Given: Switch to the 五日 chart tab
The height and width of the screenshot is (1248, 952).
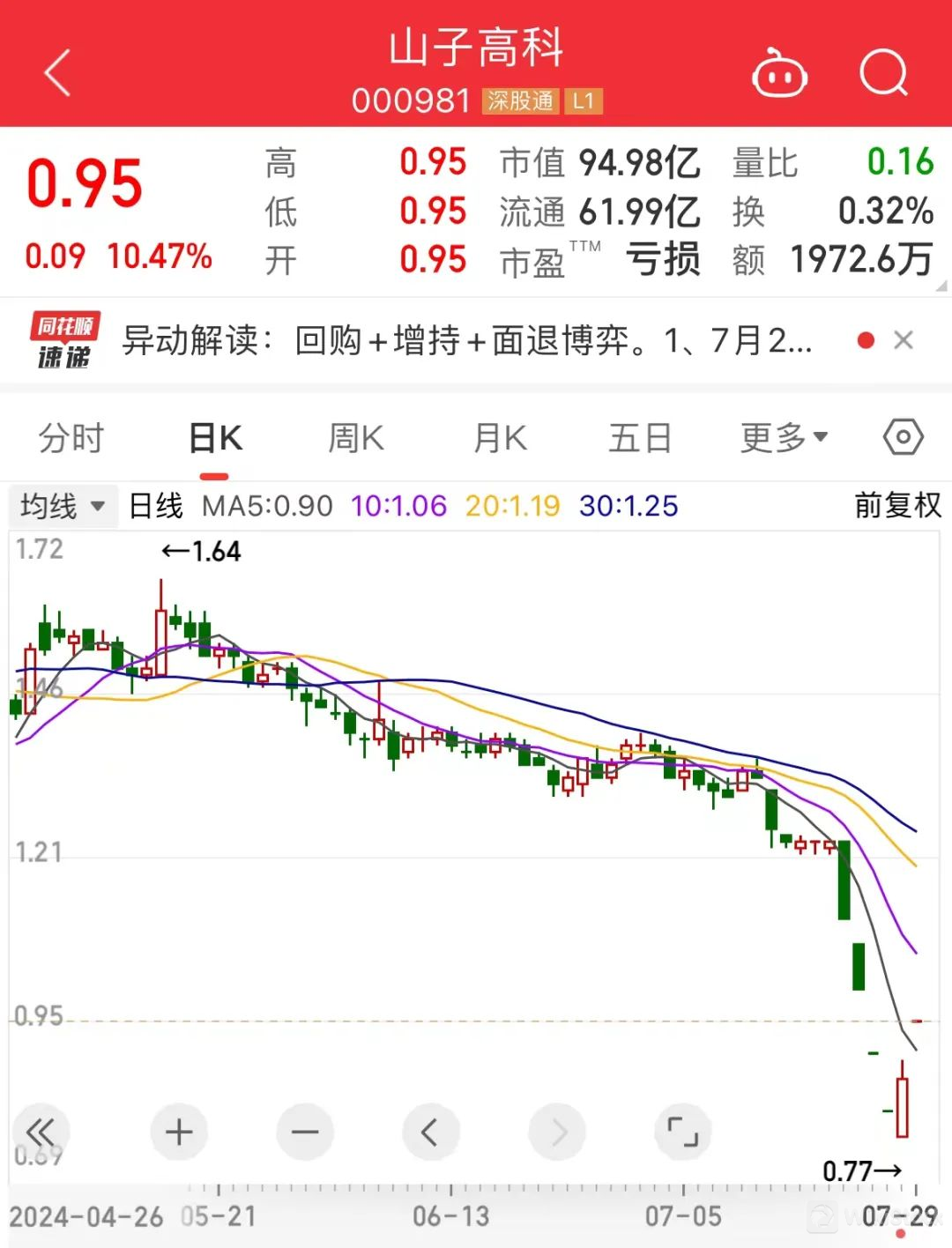Looking at the screenshot, I should click(x=641, y=438).
